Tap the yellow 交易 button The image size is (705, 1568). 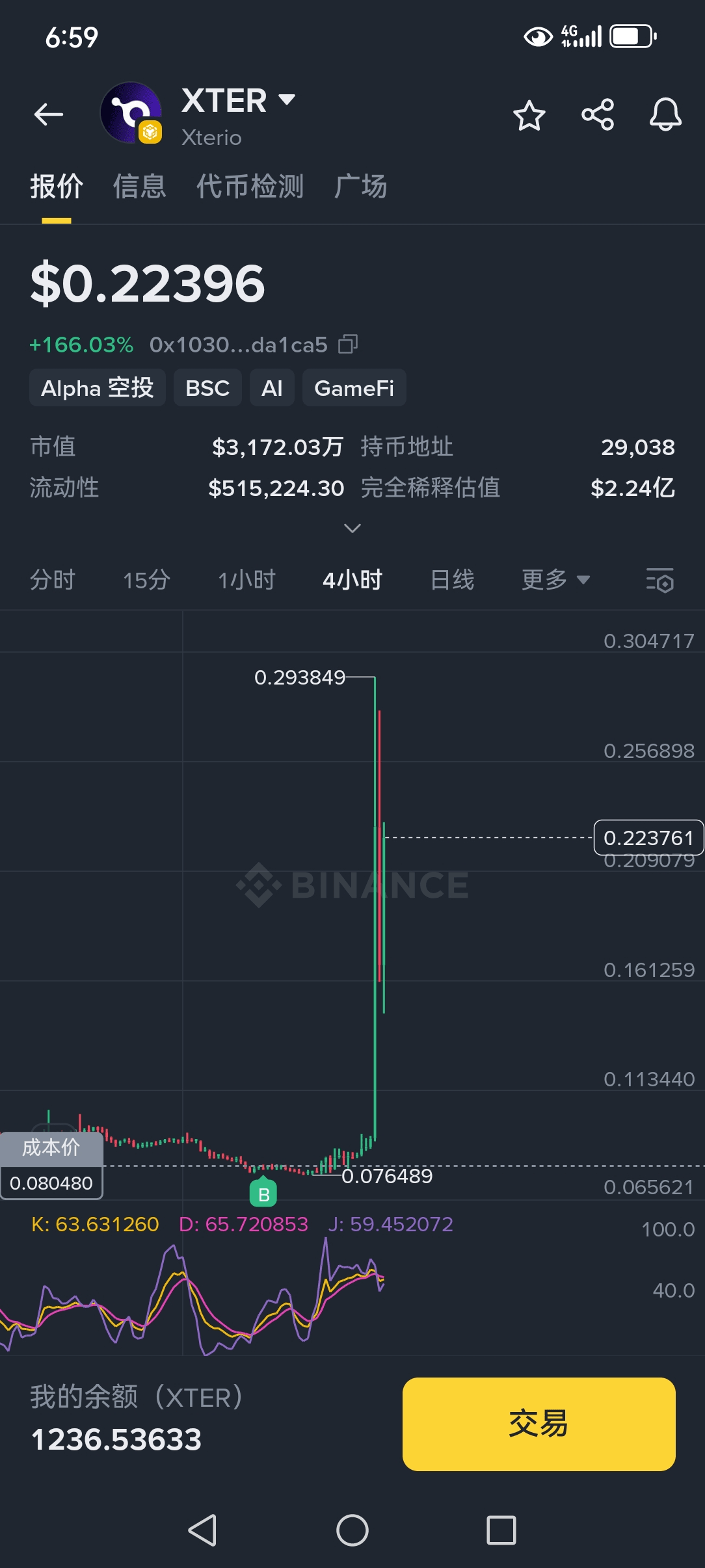[x=539, y=1424]
